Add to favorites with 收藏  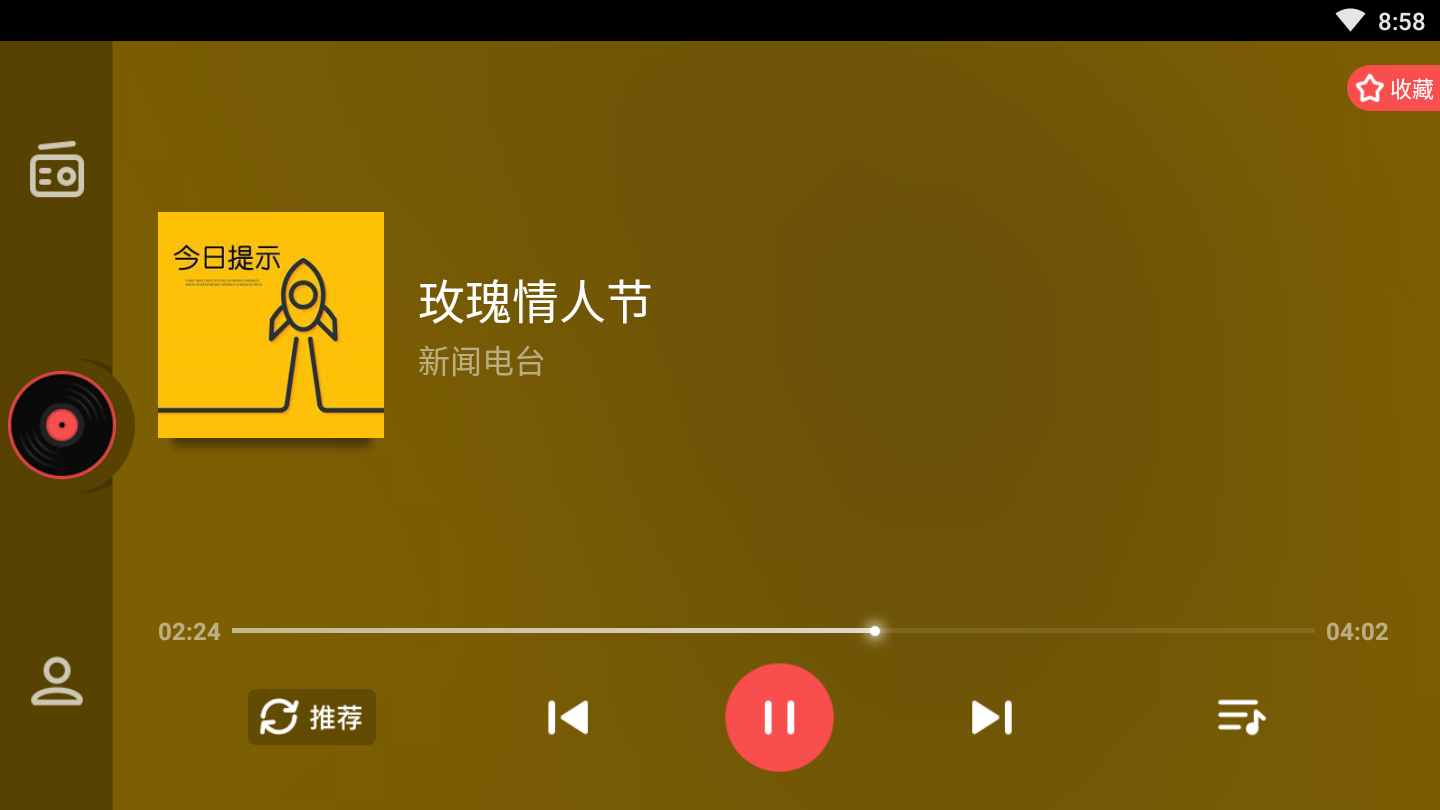click(1396, 89)
